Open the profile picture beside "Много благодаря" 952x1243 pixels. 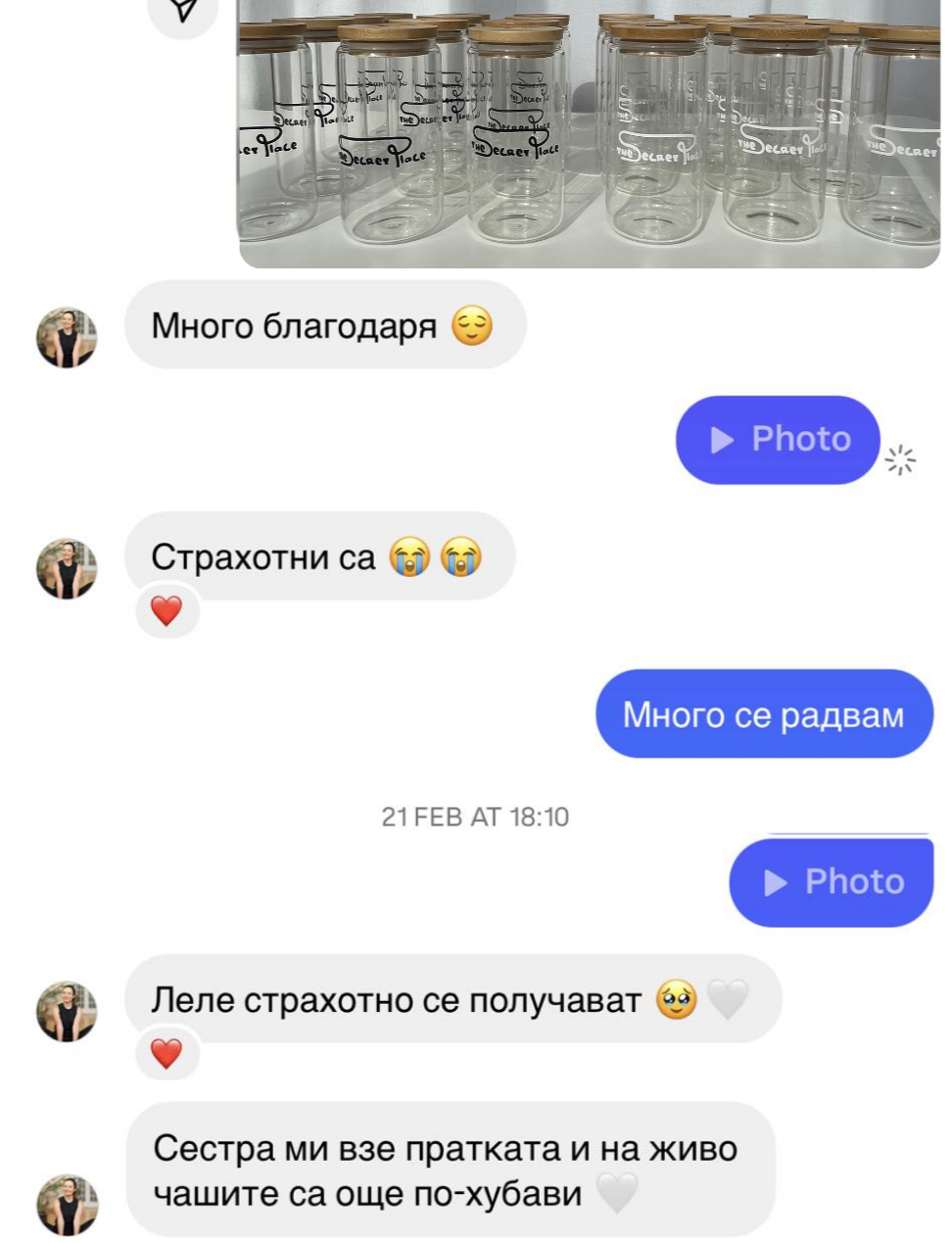[x=67, y=338]
